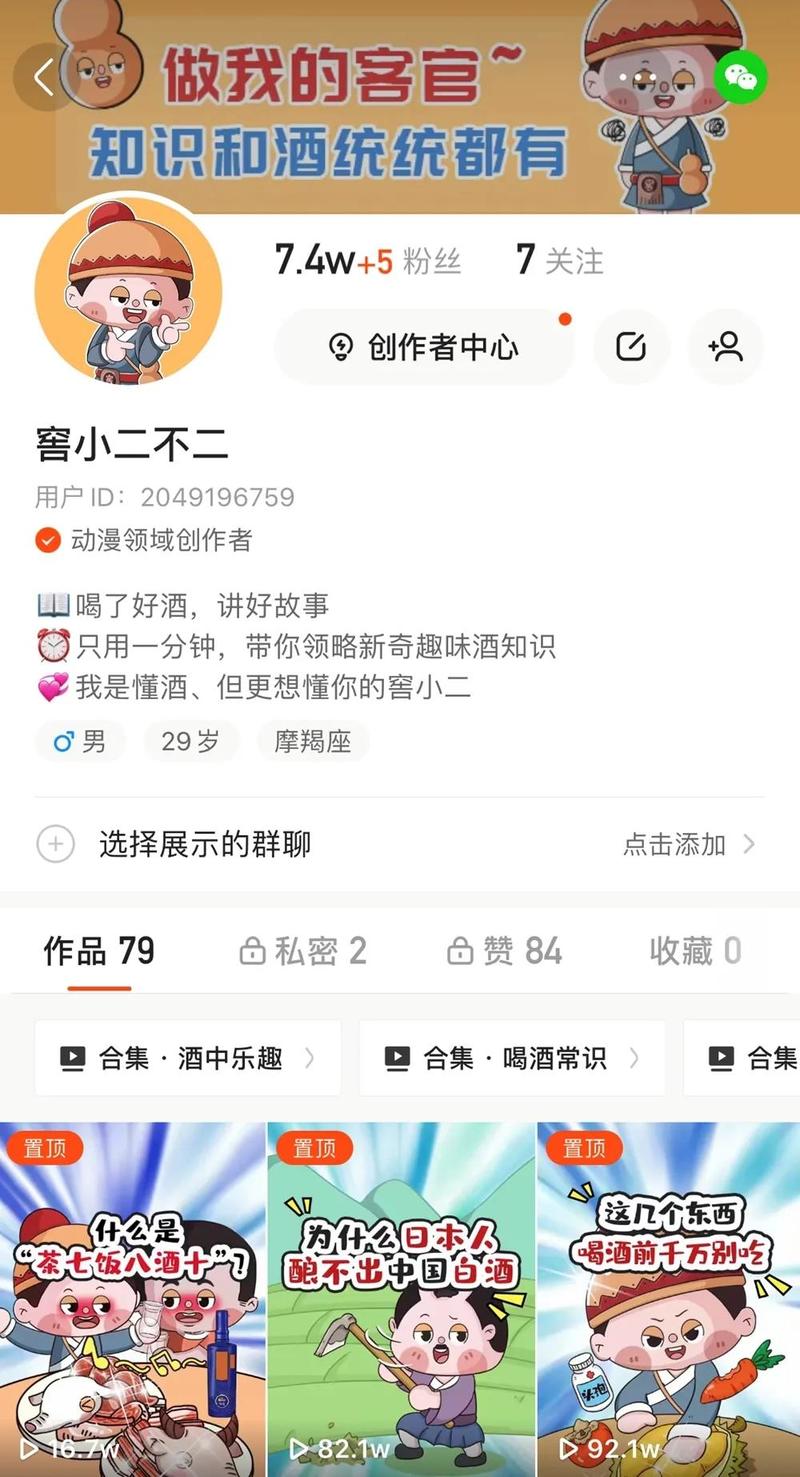Edit profile via the pencil icon

631,347
